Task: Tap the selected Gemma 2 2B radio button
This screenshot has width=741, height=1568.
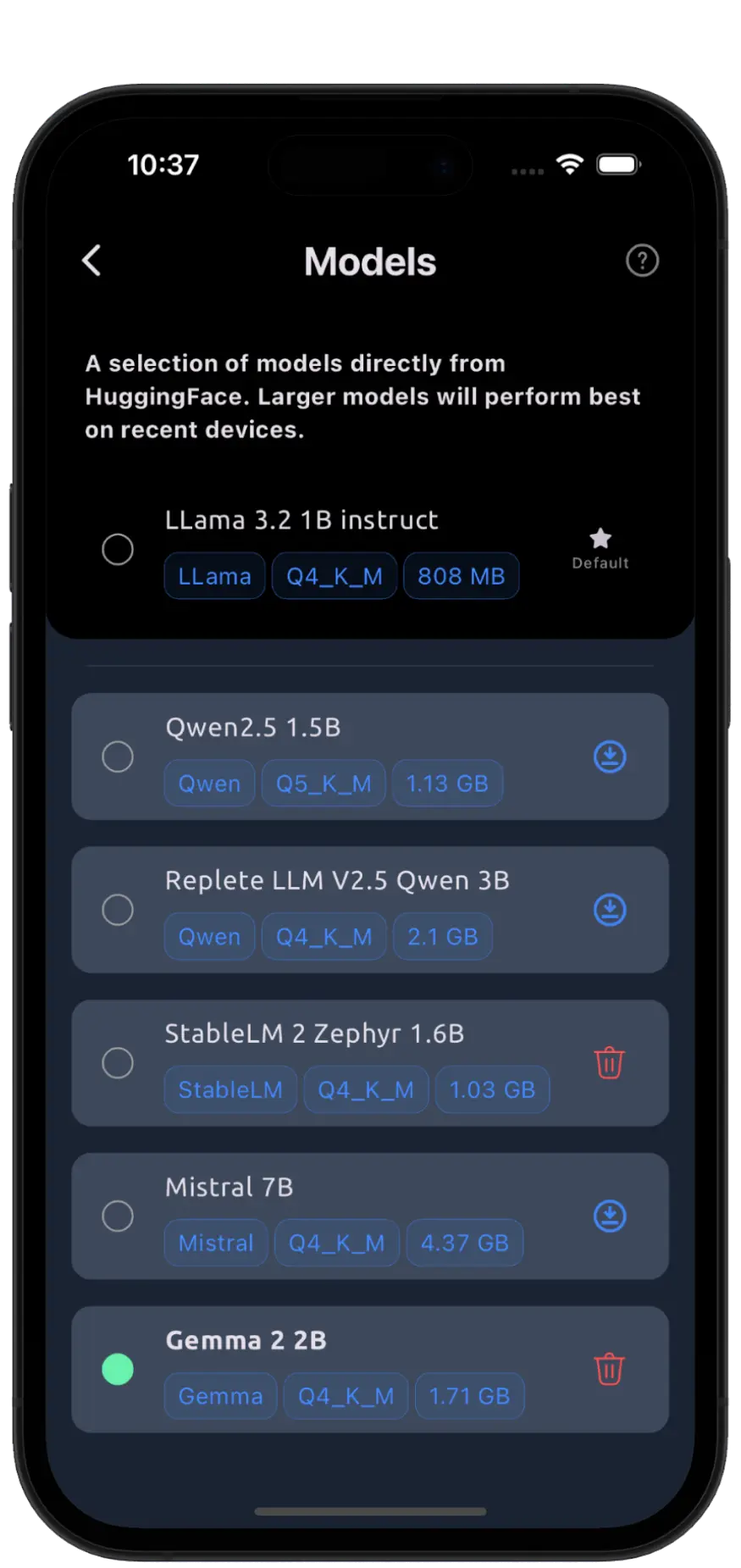Action: [118, 1370]
